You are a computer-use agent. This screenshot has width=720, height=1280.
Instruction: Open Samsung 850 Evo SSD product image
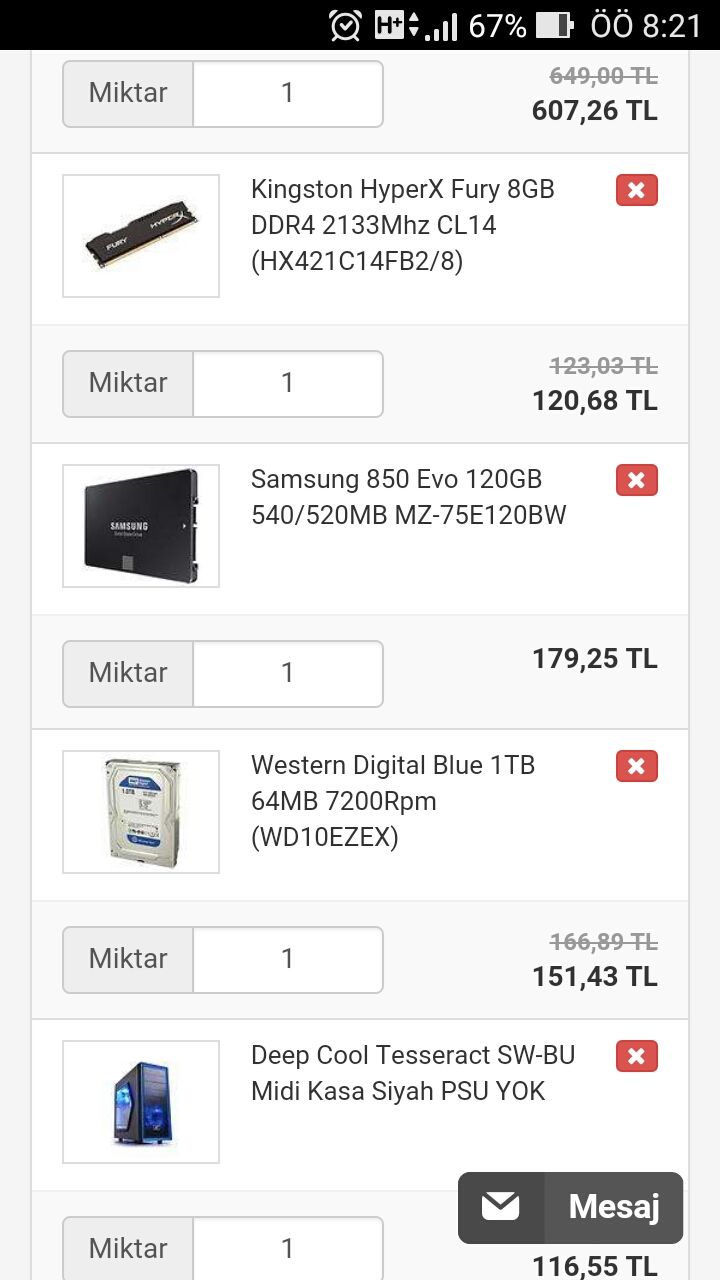pos(141,526)
